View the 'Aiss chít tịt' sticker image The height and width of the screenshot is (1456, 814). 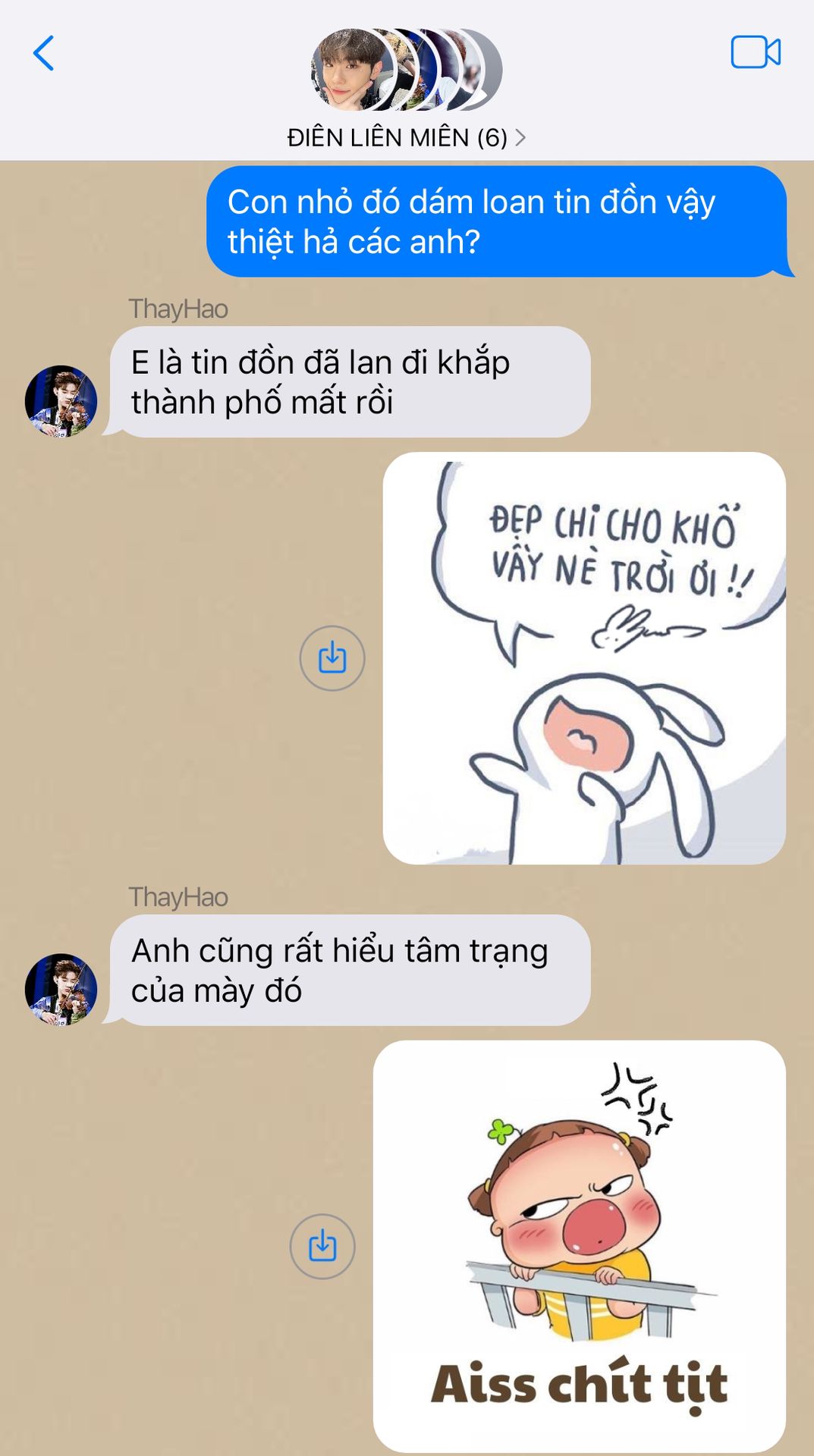579,1246
